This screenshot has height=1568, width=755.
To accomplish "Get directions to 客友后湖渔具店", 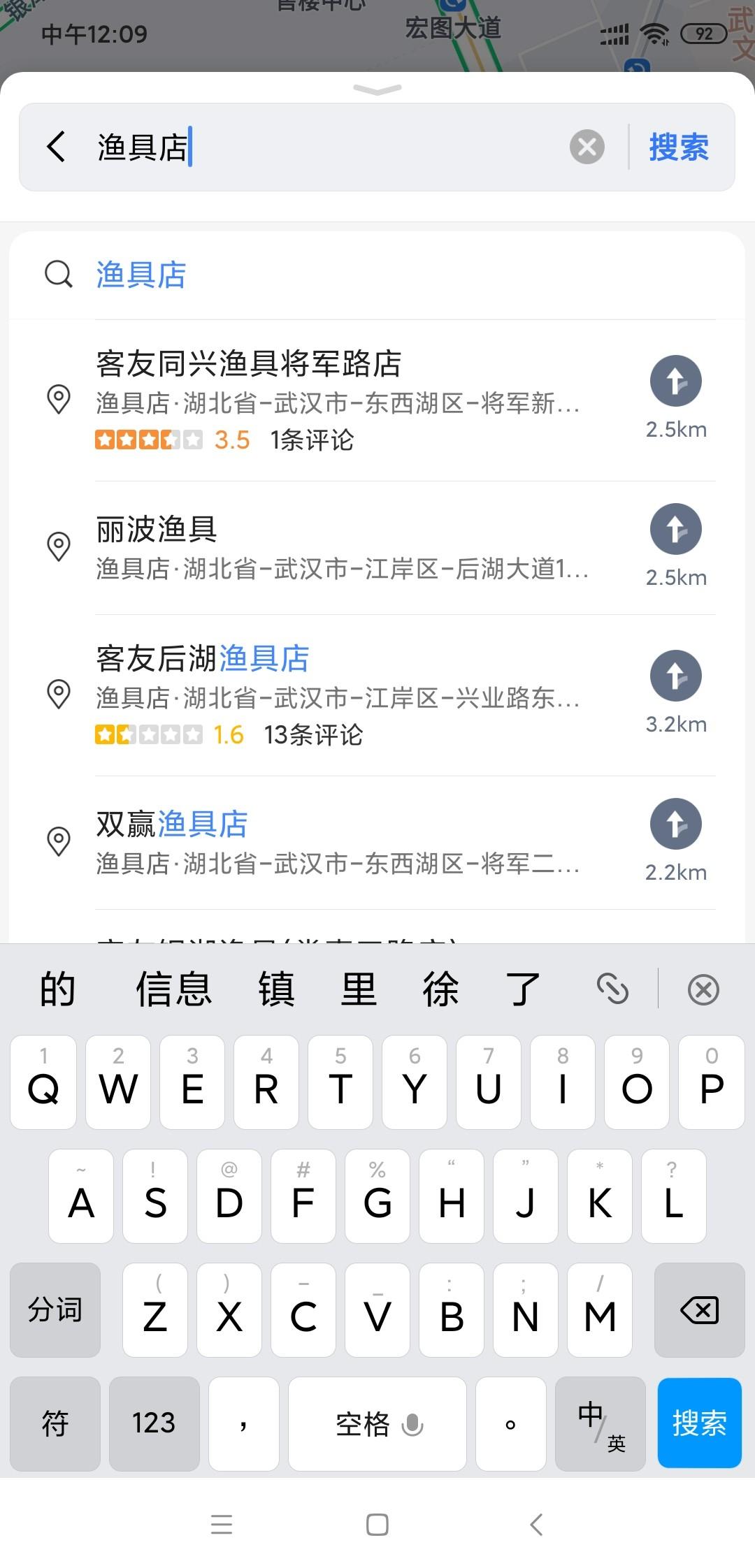I will click(x=675, y=676).
